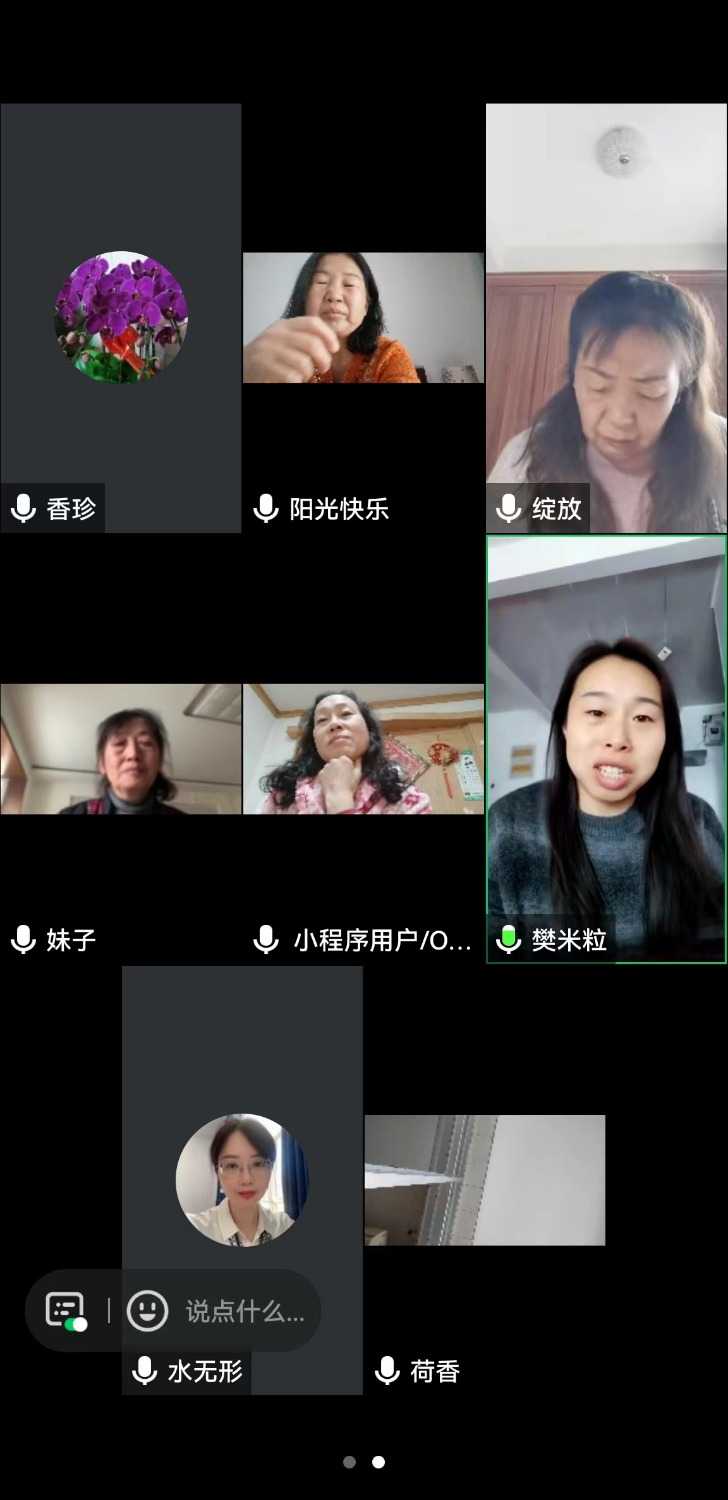The width and height of the screenshot is (728, 1500).
Task: Enlarge 樊米粒's speaking video
Action: [x=606, y=749]
